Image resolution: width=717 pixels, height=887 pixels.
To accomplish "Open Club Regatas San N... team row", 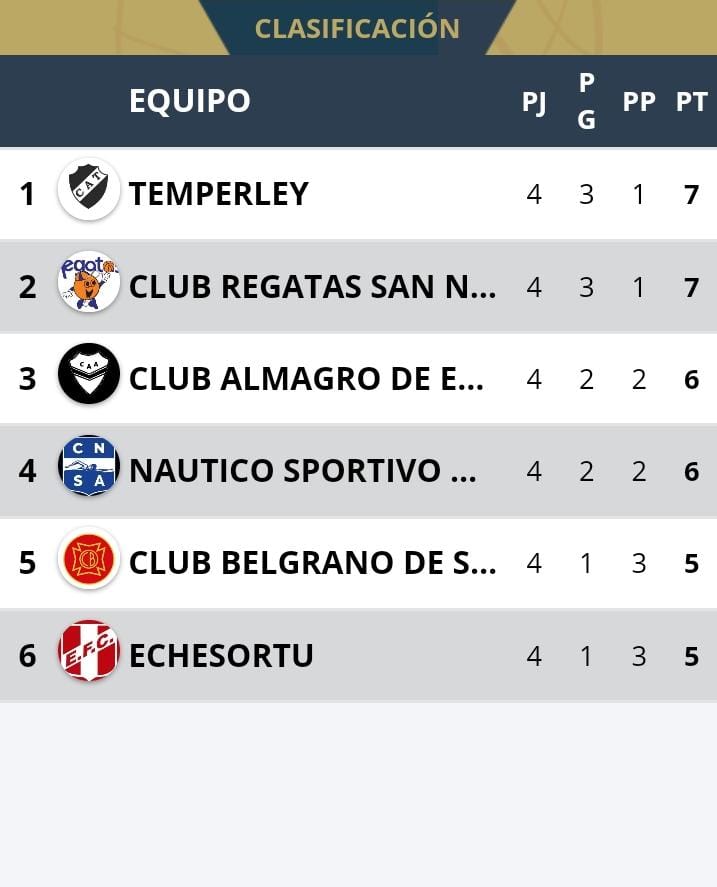I will [x=358, y=286].
